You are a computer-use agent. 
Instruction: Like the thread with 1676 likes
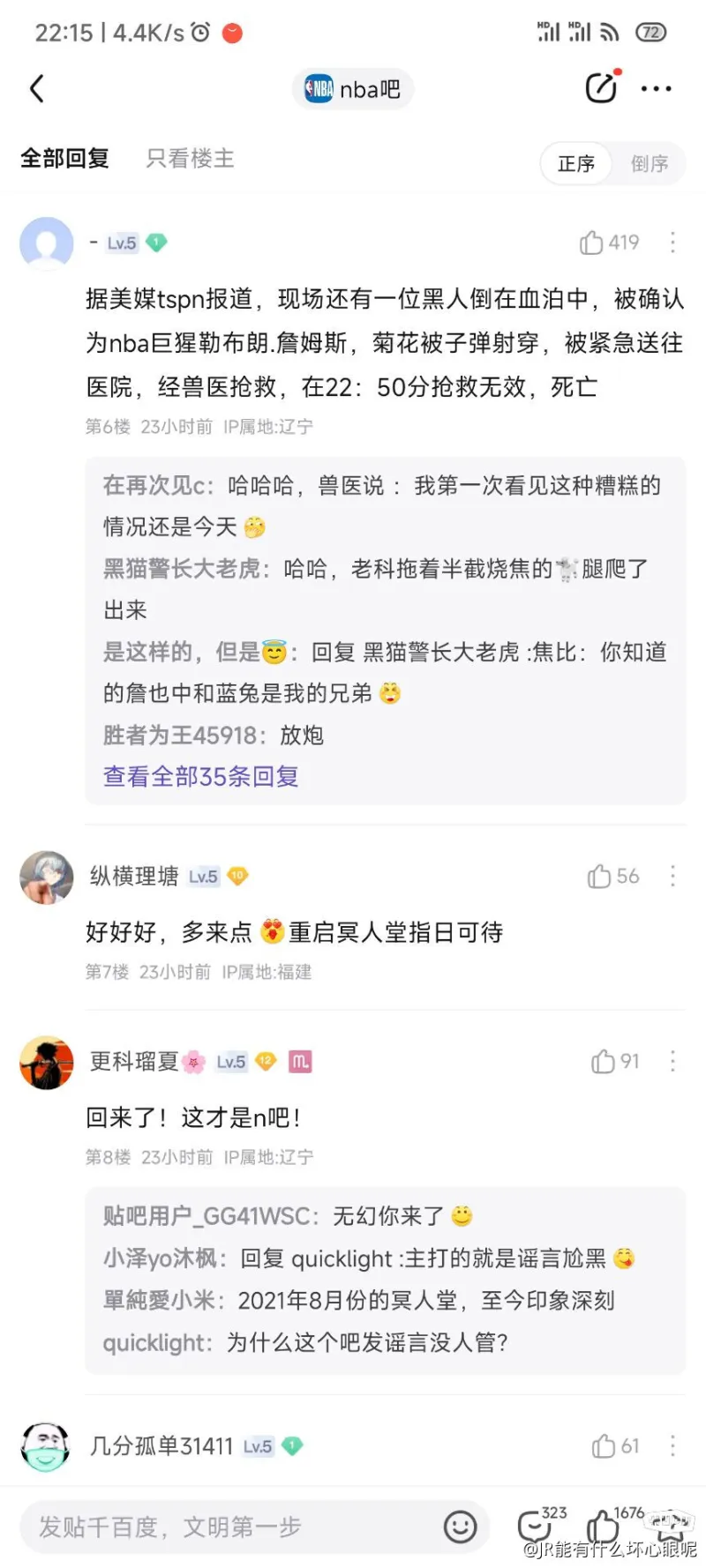(x=605, y=1527)
